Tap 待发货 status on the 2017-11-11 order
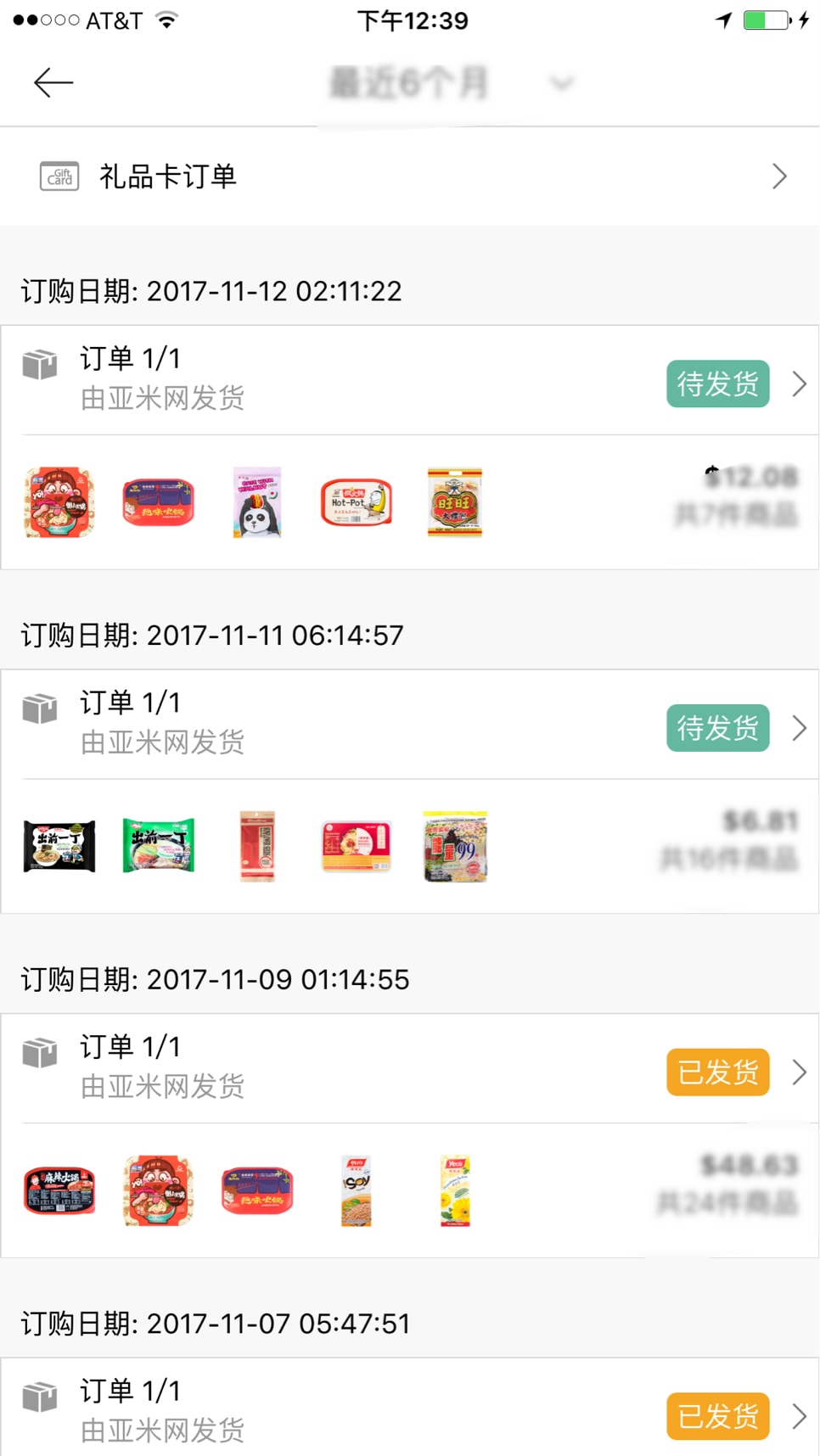 click(717, 728)
